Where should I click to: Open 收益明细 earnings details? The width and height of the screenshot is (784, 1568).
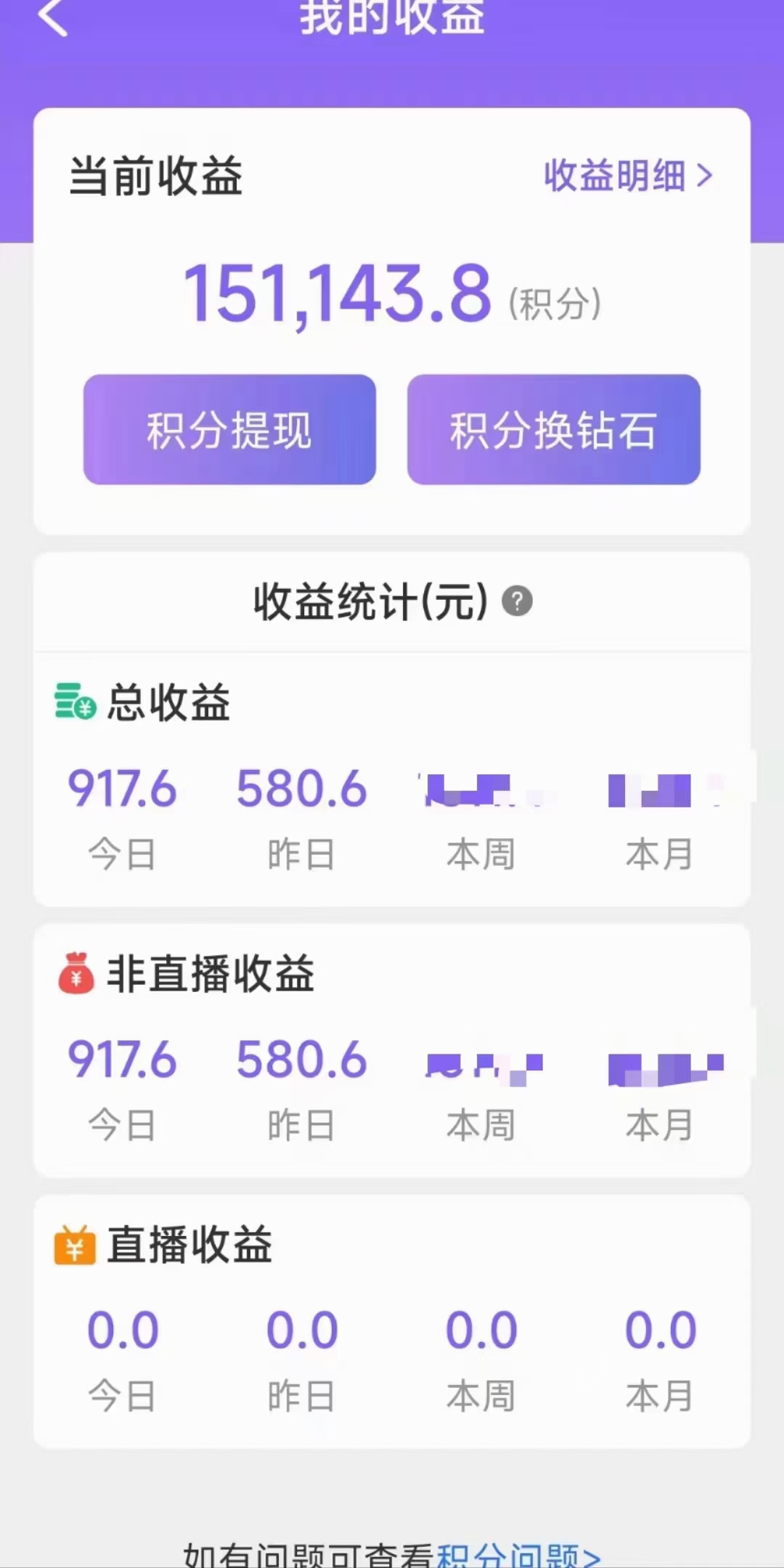629,176
